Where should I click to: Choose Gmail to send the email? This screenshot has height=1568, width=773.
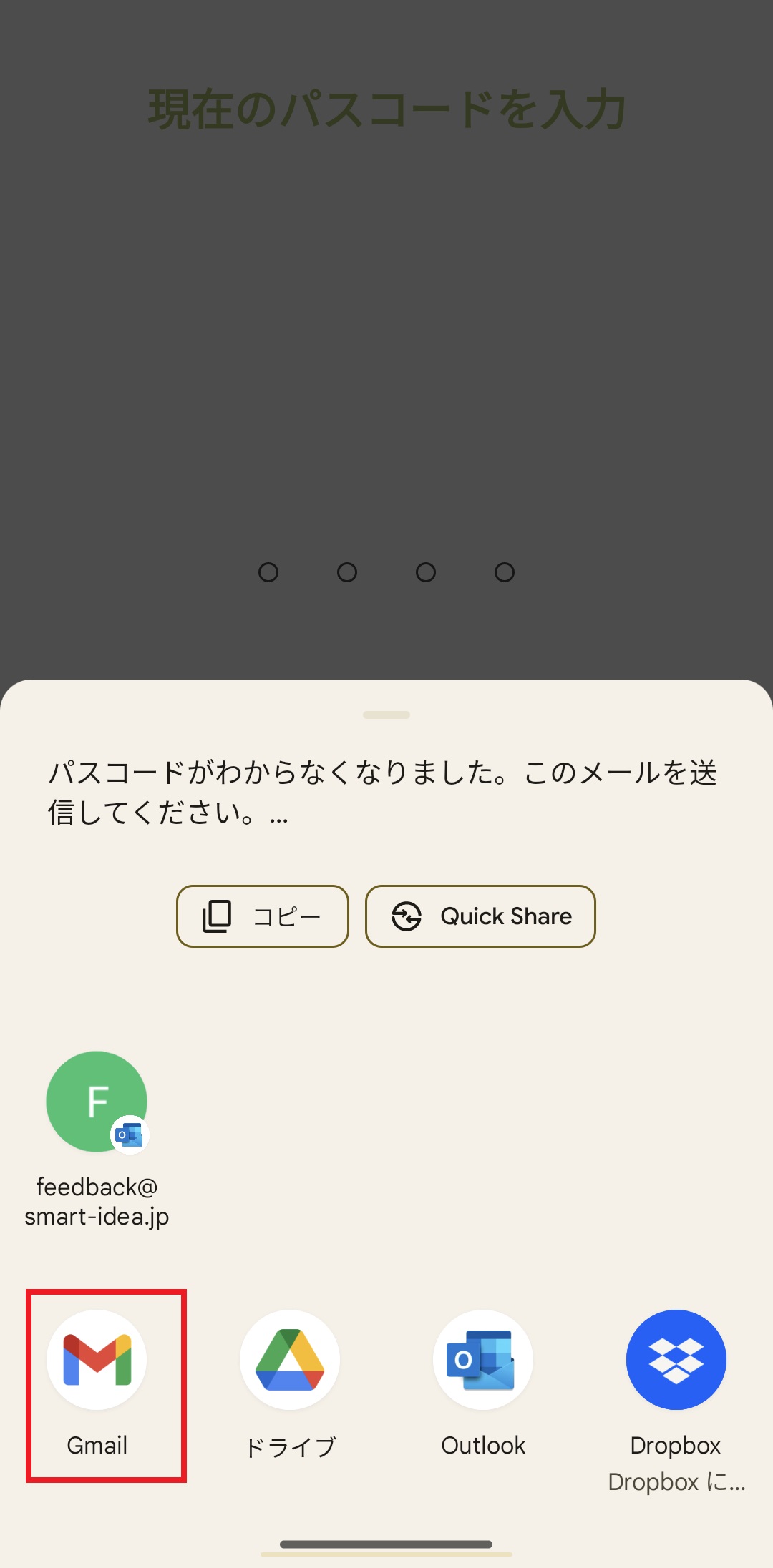[x=97, y=1360]
